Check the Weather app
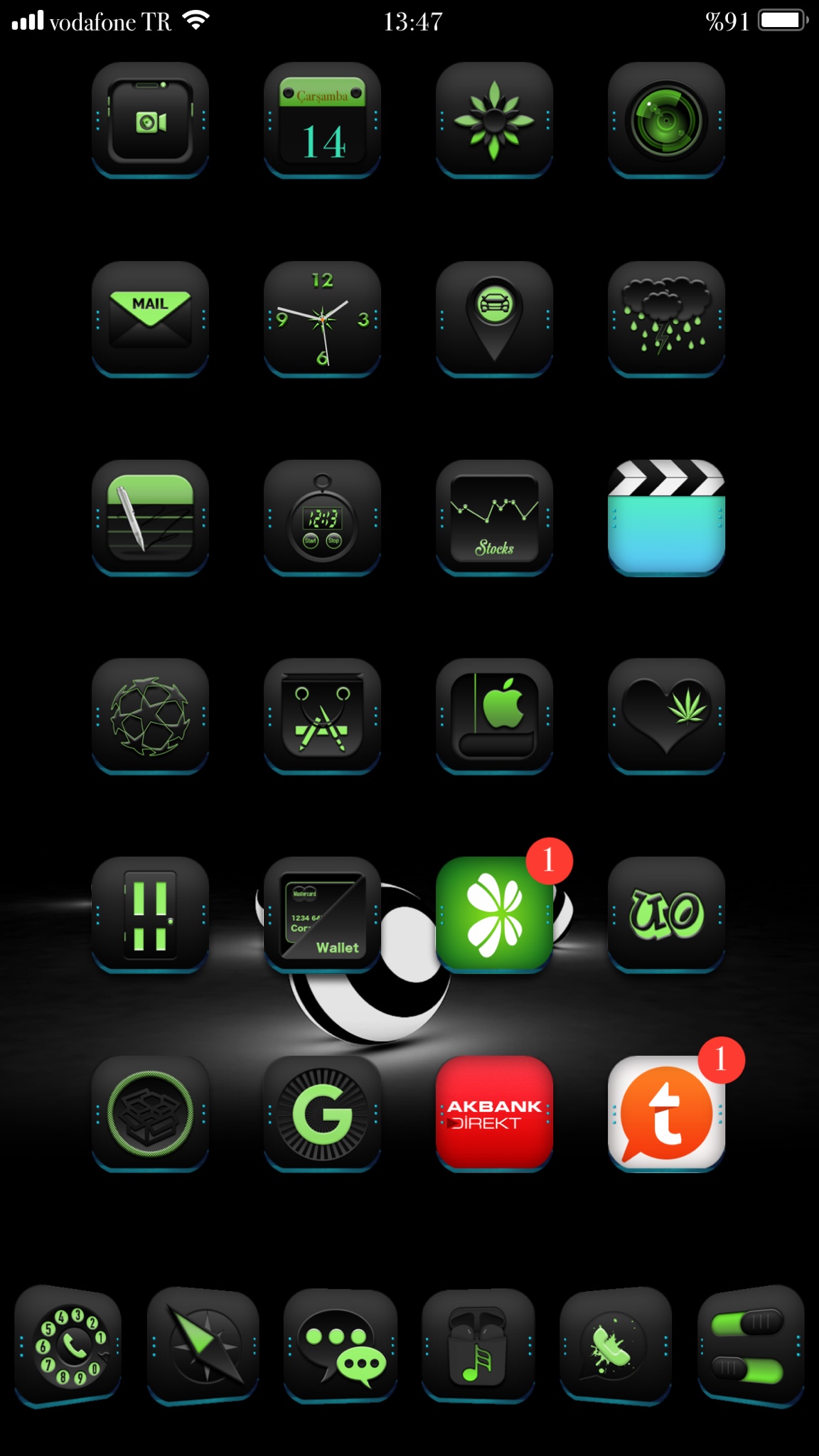The width and height of the screenshot is (819, 1456). (666, 318)
